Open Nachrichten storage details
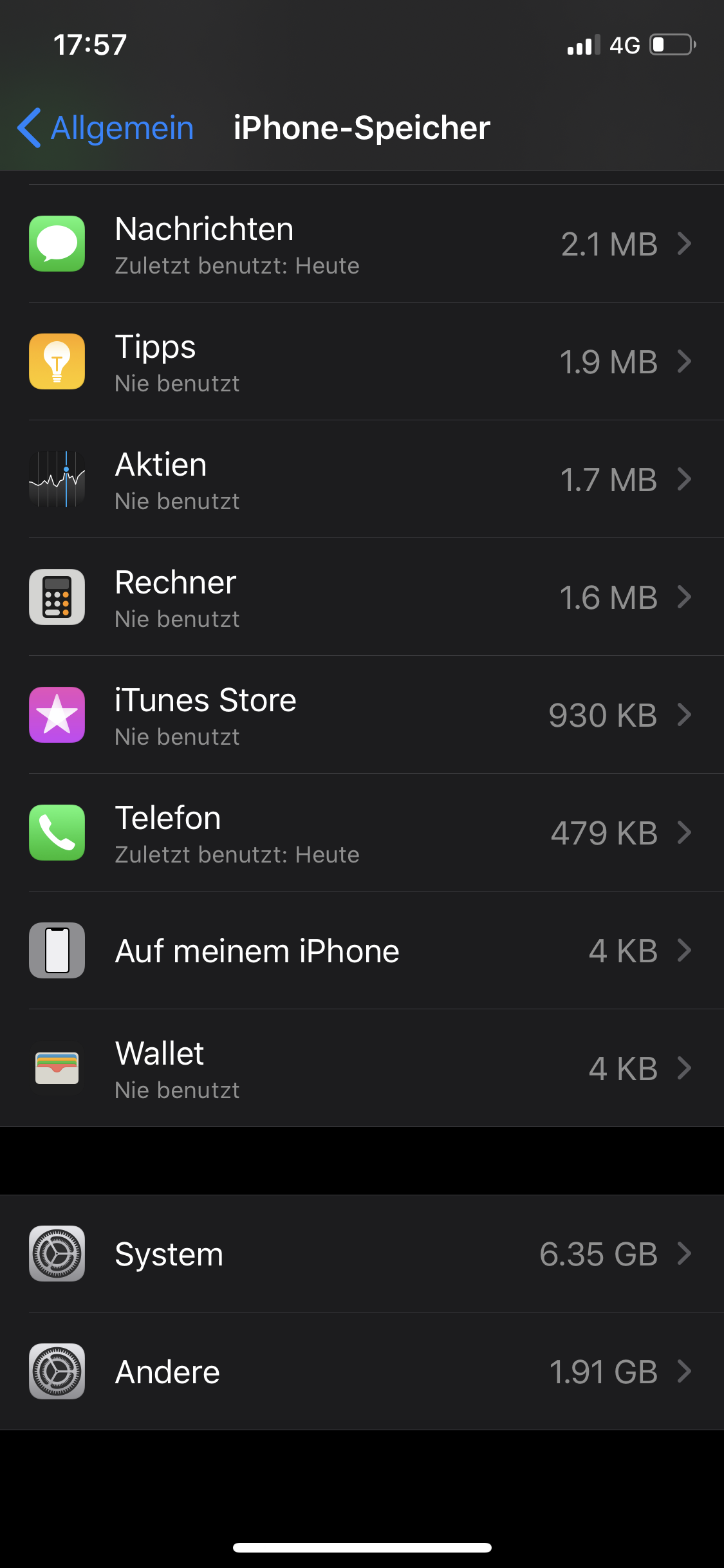The image size is (724, 1568). (362, 244)
